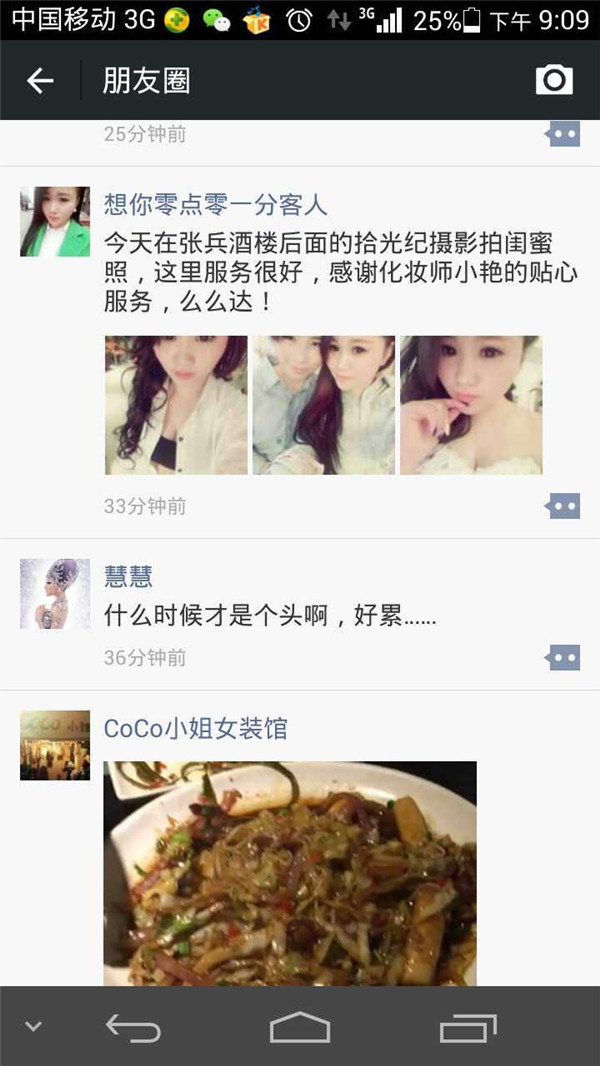The image size is (600, 1066).
Task: Open comment menu on 慧慧's 36分钟前 post
Action: pyautogui.click(x=563, y=657)
